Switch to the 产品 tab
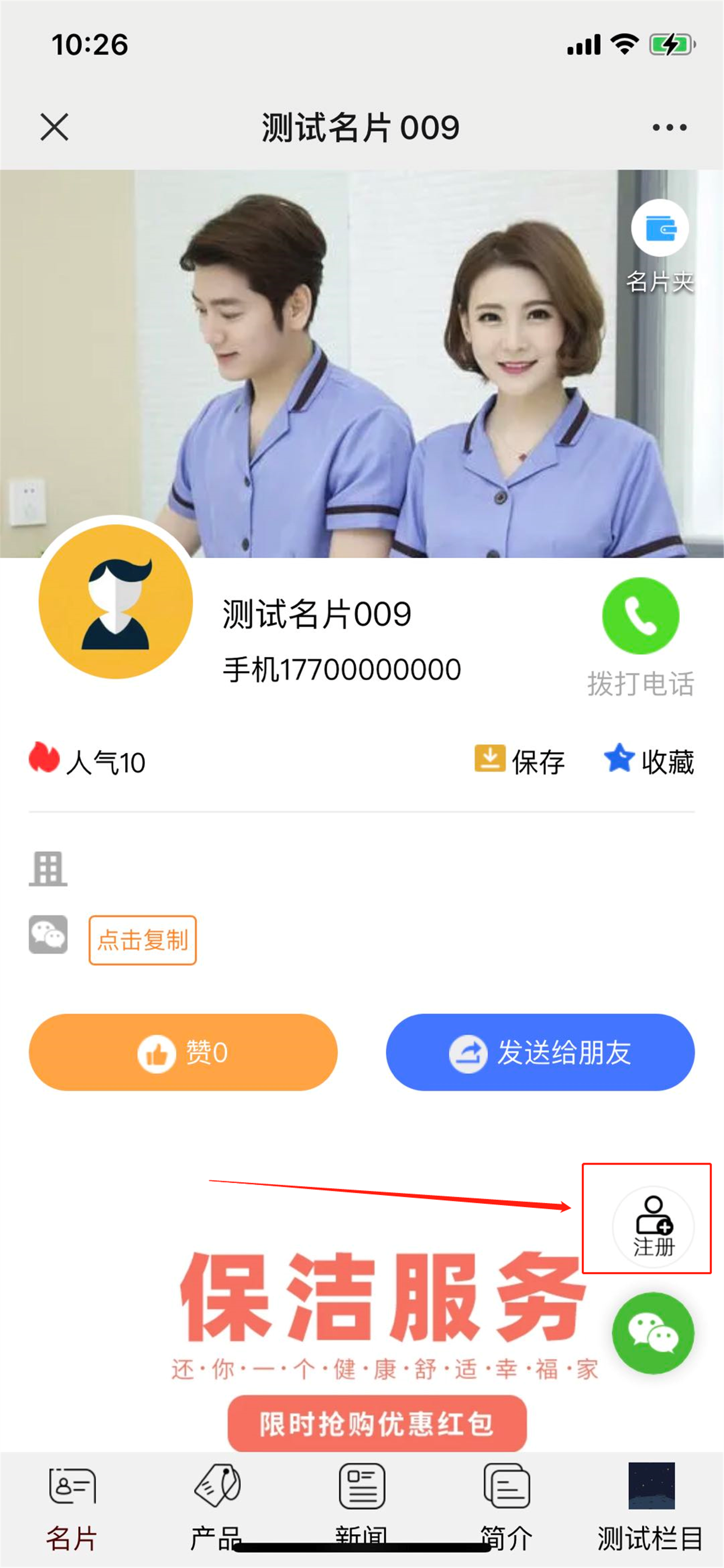This screenshot has height=1568, width=724. point(217,1506)
